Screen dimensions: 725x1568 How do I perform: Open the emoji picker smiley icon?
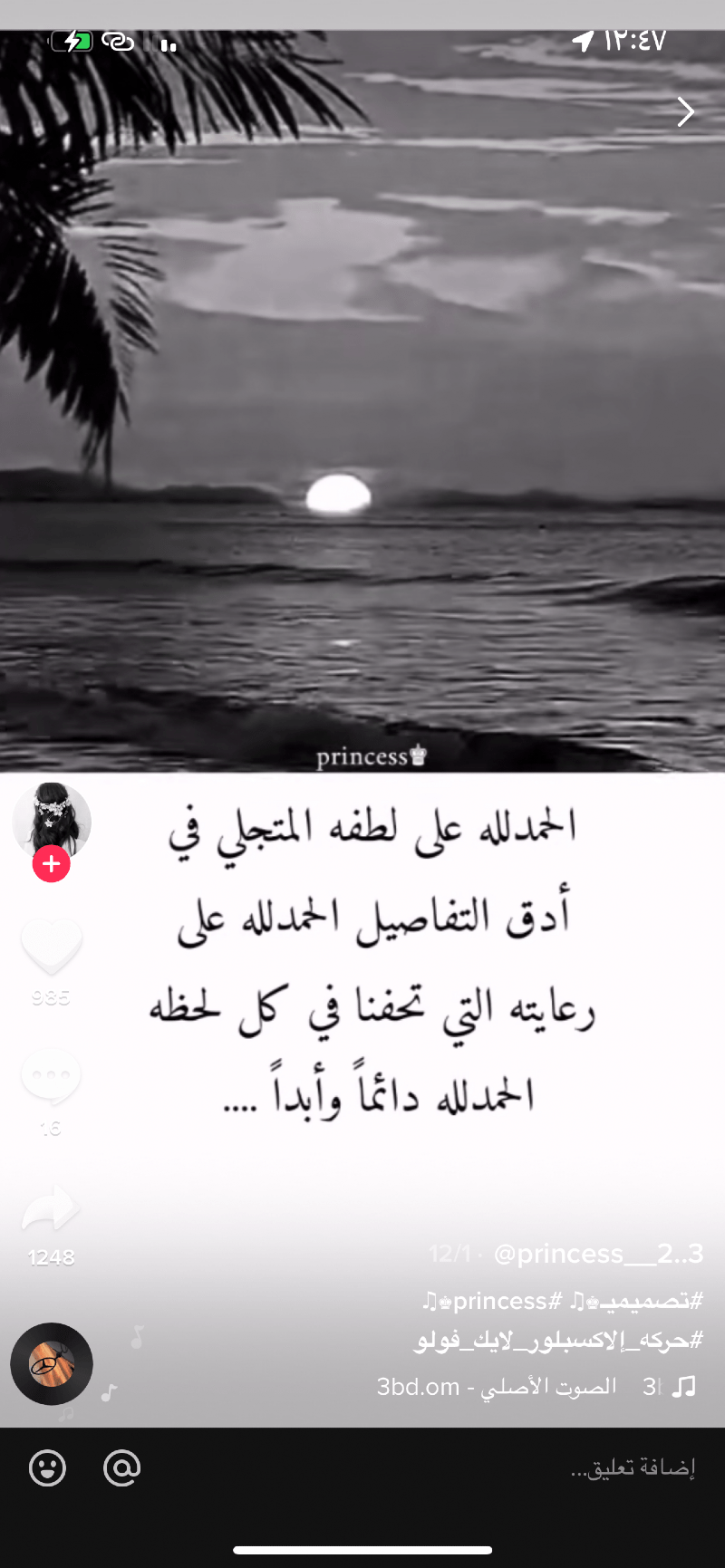tap(48, 1468)
